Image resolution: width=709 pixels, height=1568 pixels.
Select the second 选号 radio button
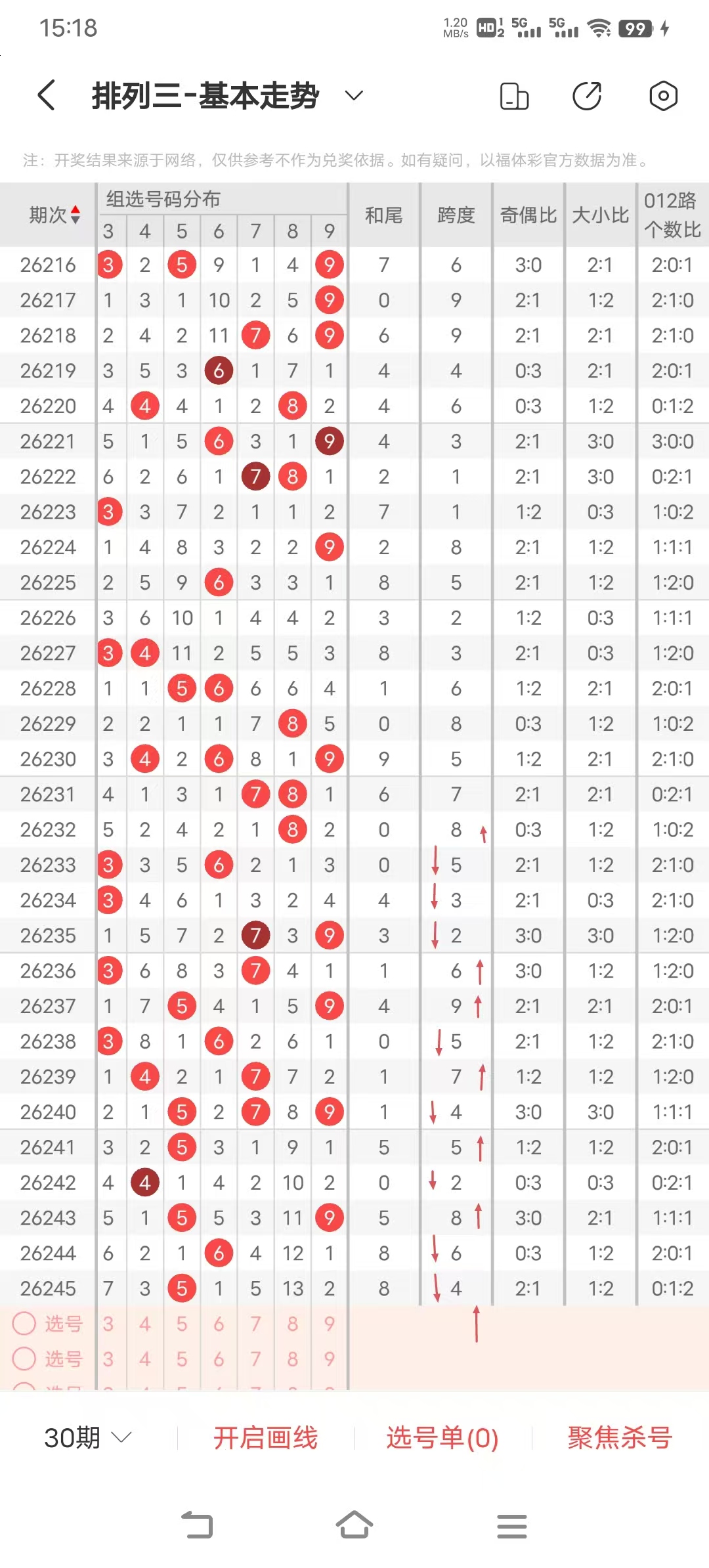coord(24,1359)
